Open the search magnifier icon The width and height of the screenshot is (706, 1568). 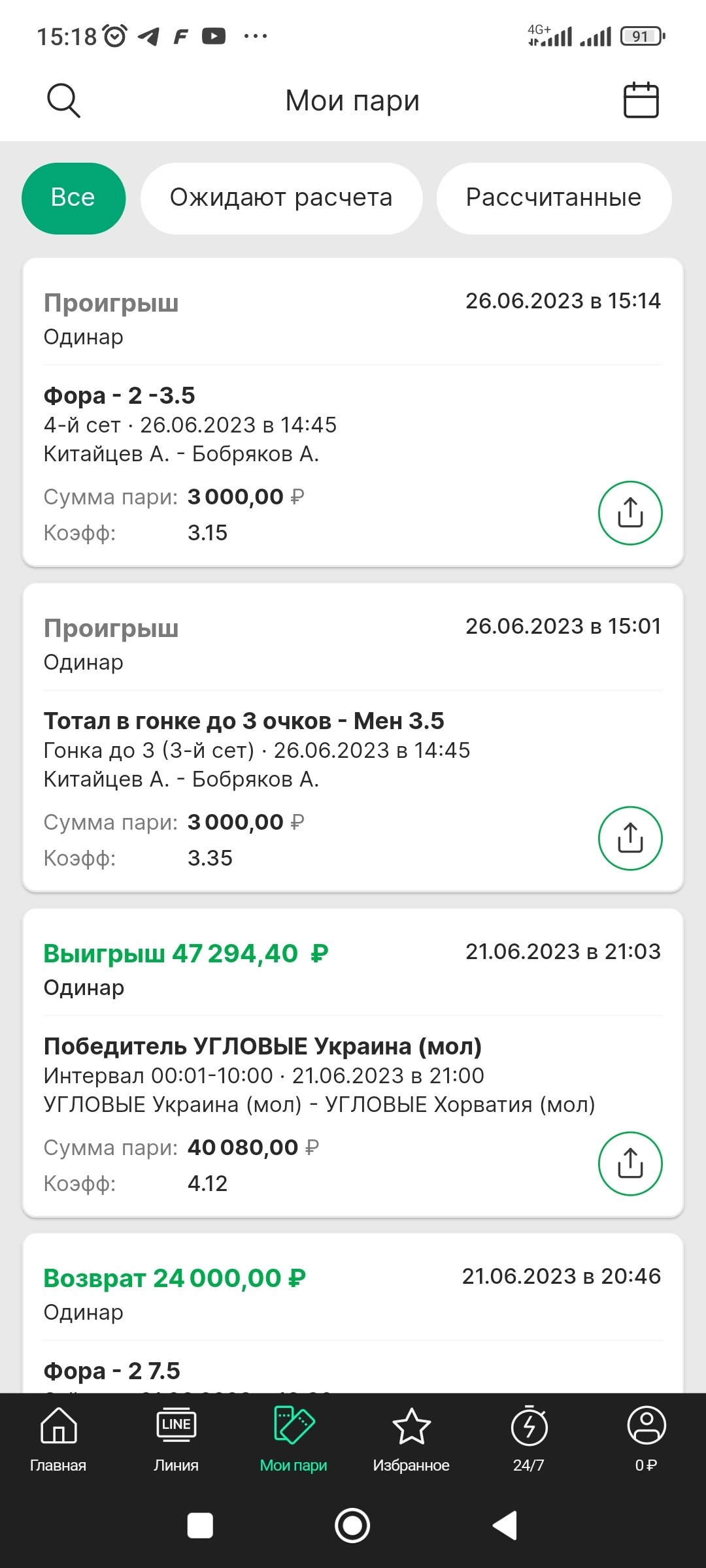tap(63, 101)
